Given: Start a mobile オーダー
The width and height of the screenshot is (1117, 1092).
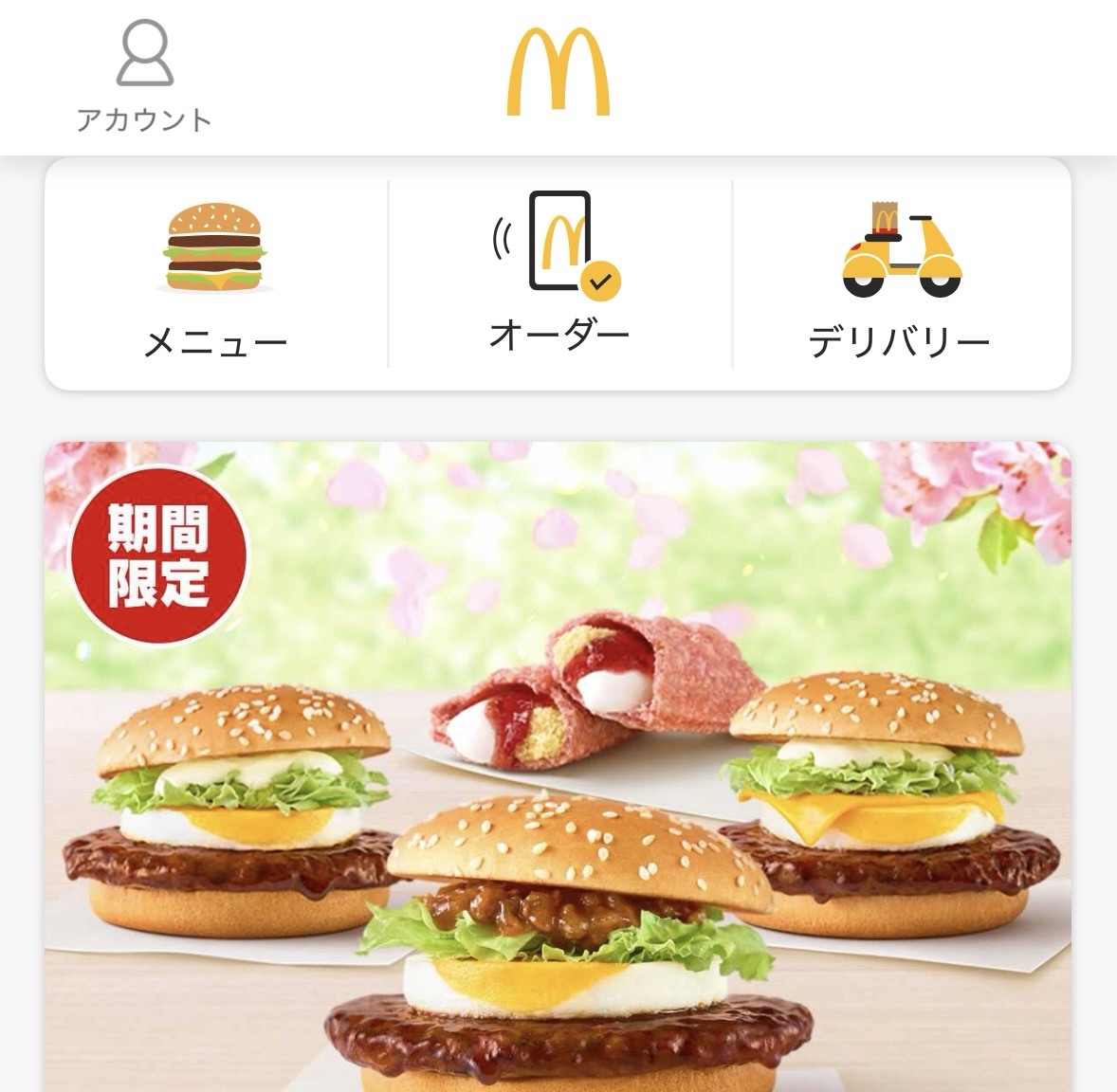Looking at the screenshot, I should tap(558, 273).
